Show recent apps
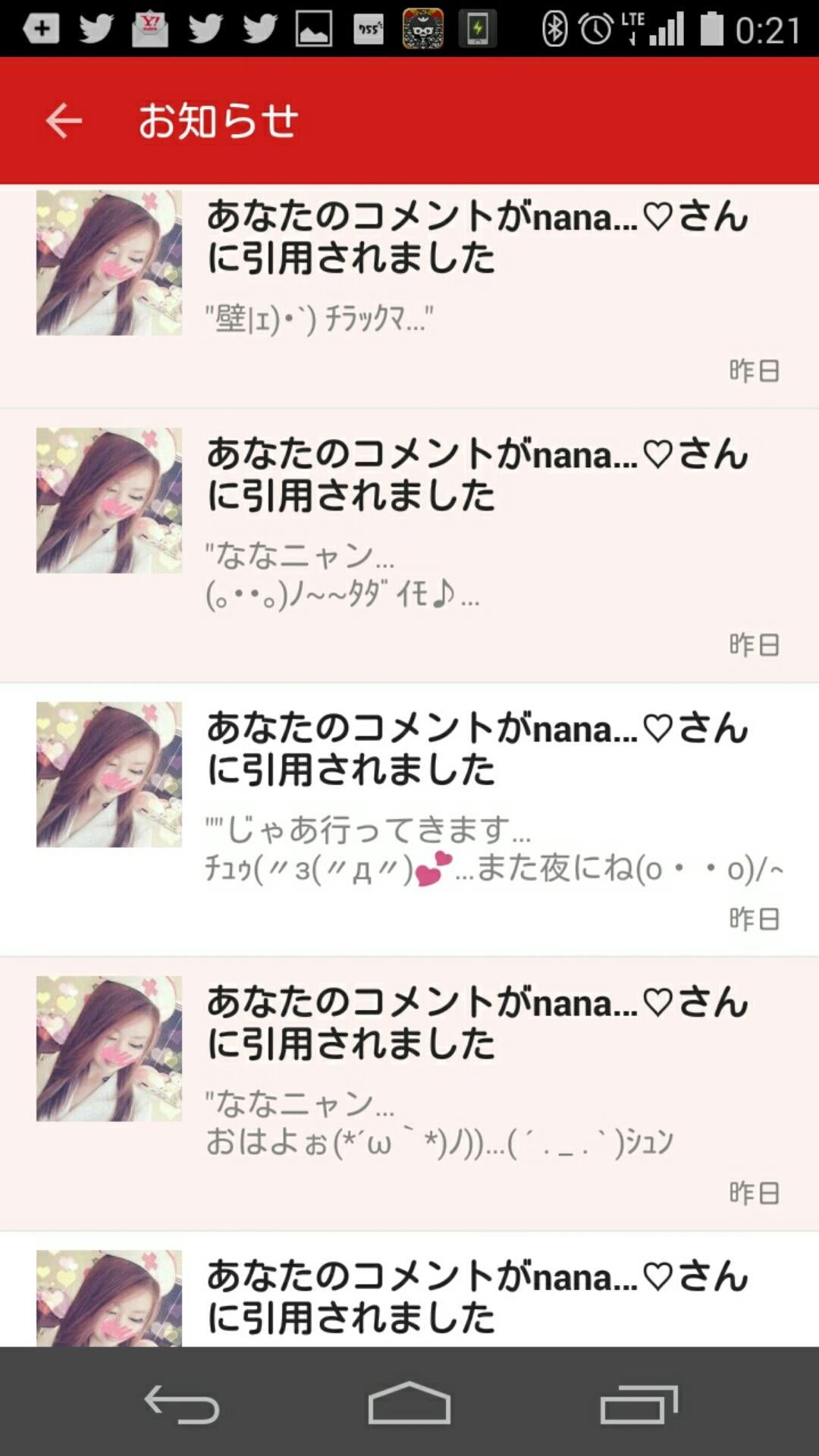This screenshot has height=1456, width=819. click(639, 1403)
